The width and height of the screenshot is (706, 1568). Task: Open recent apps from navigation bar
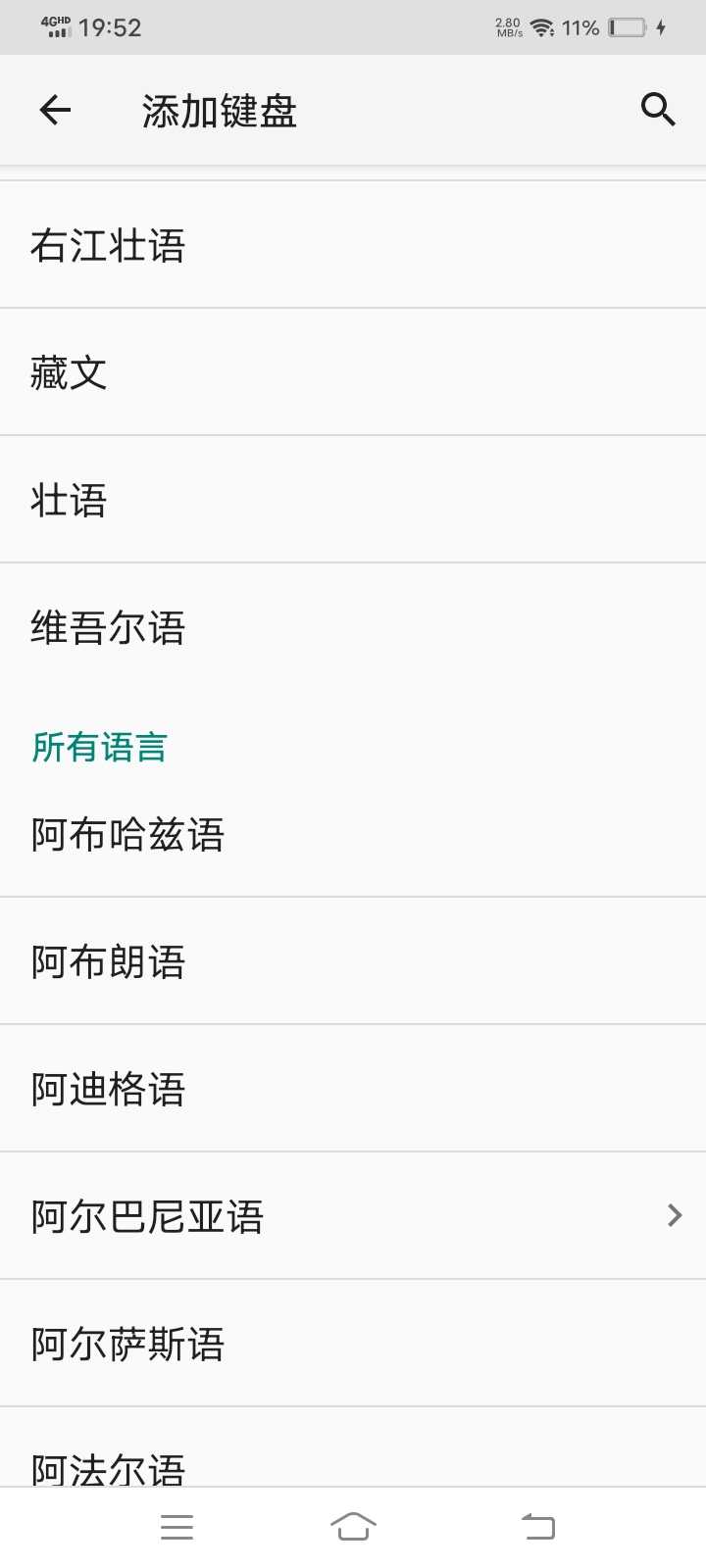coord(176,1527)
